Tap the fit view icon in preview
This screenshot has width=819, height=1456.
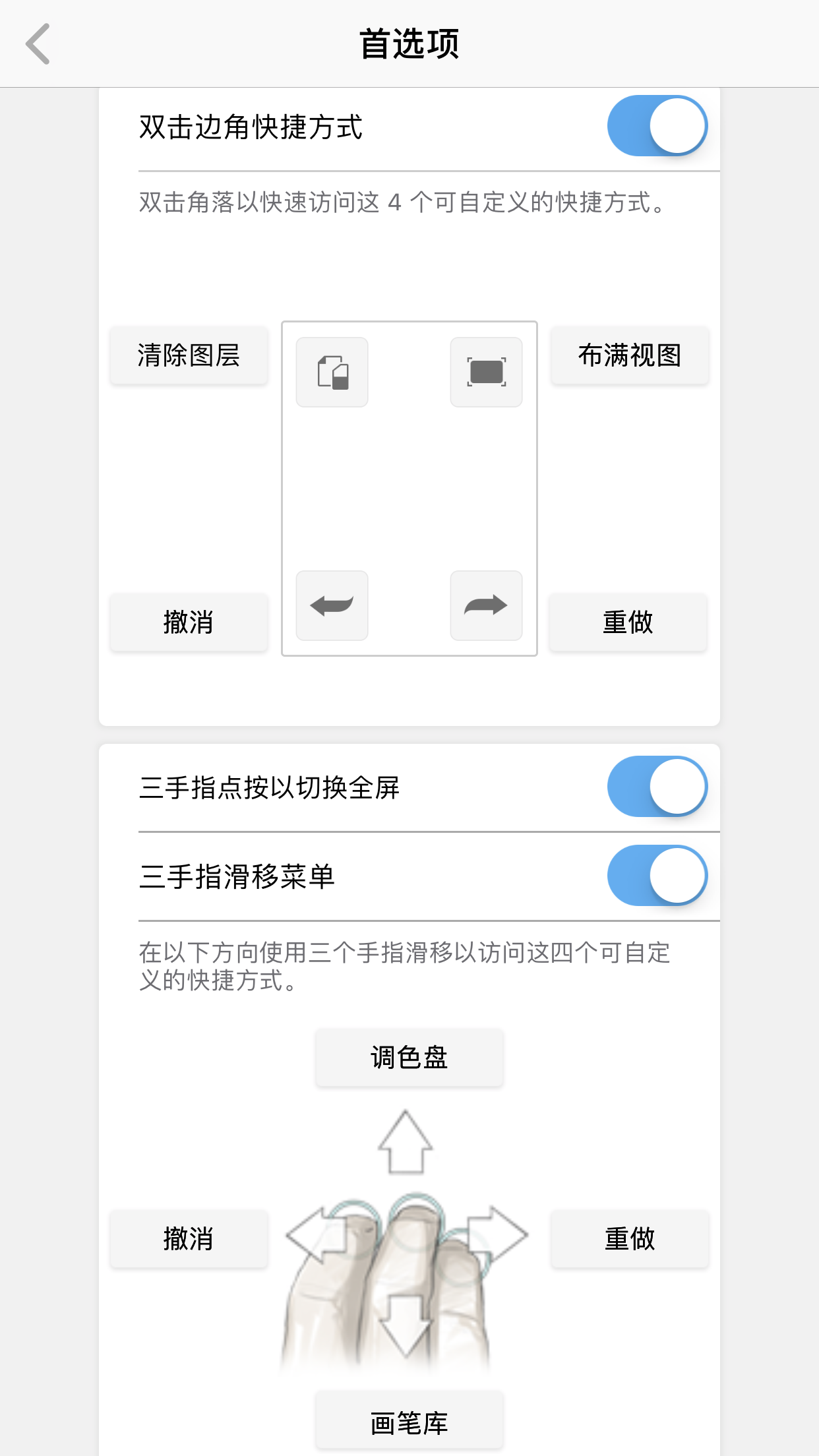[x=487, y=373]
